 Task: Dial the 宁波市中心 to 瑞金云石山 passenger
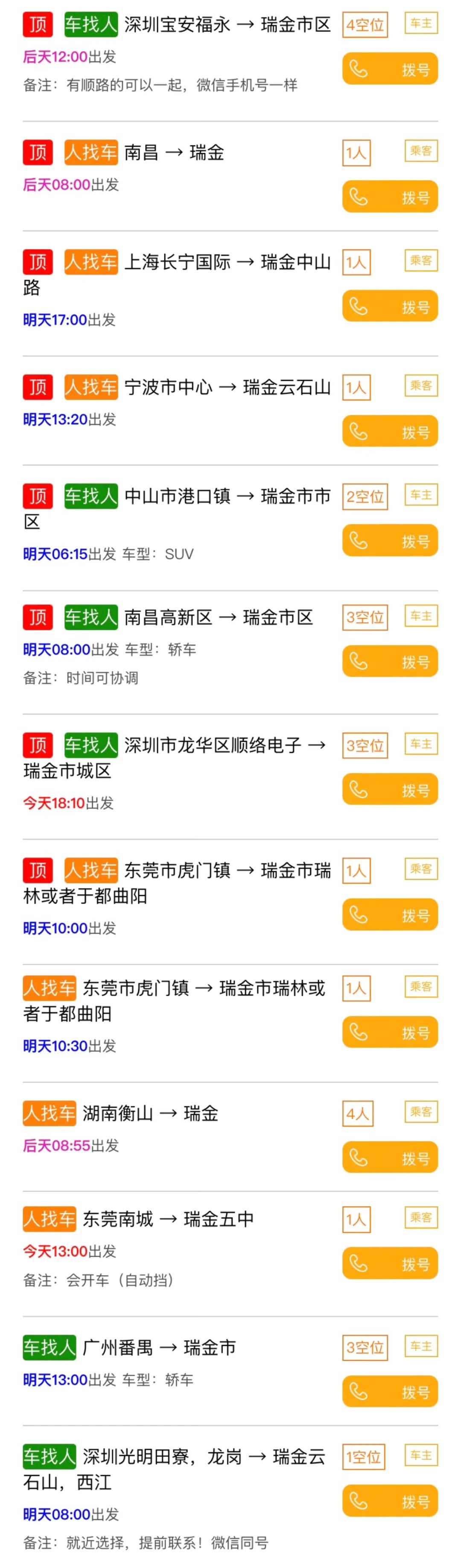(x=389, y=432)
